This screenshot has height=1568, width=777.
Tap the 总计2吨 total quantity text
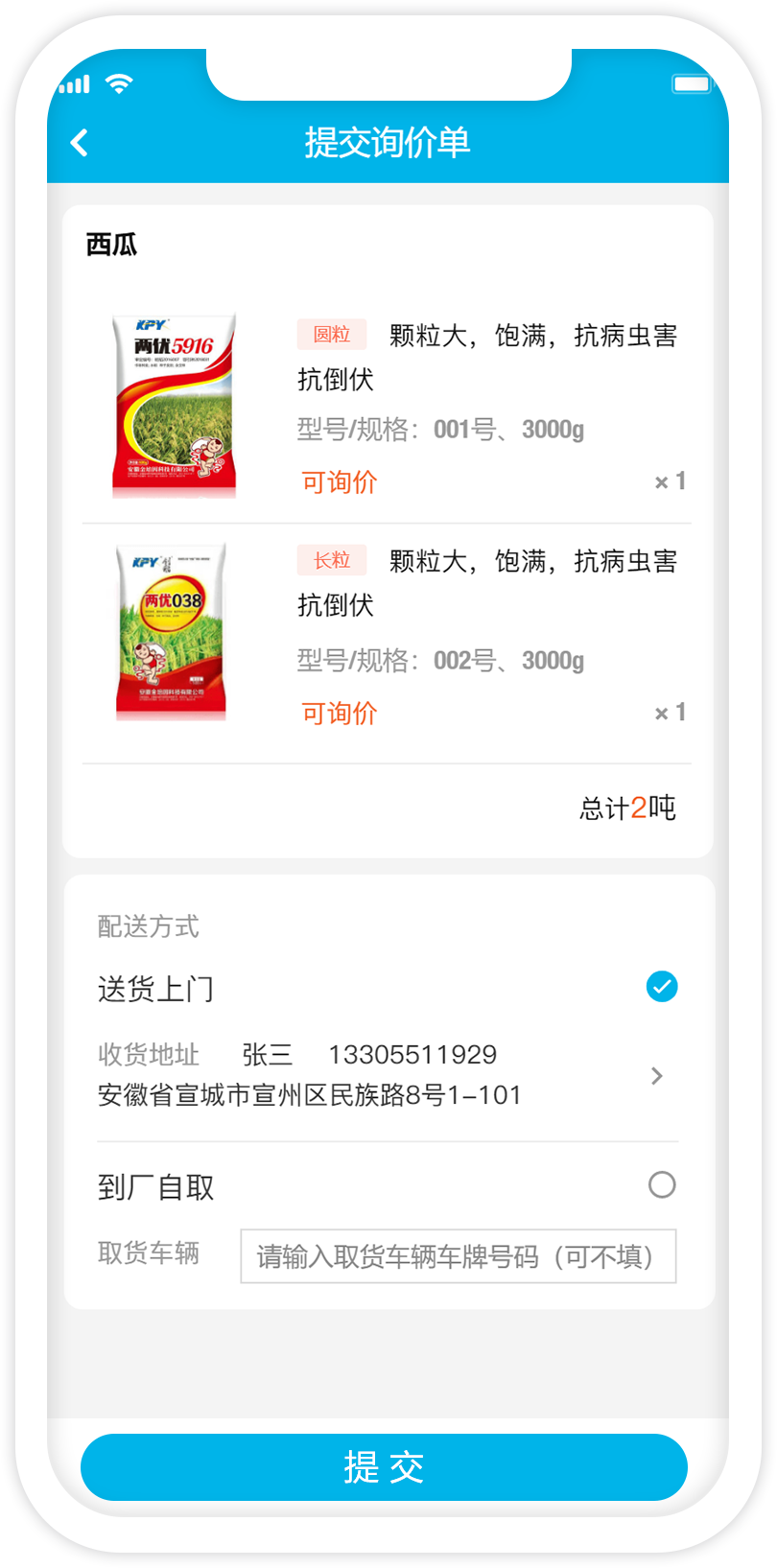627,808
